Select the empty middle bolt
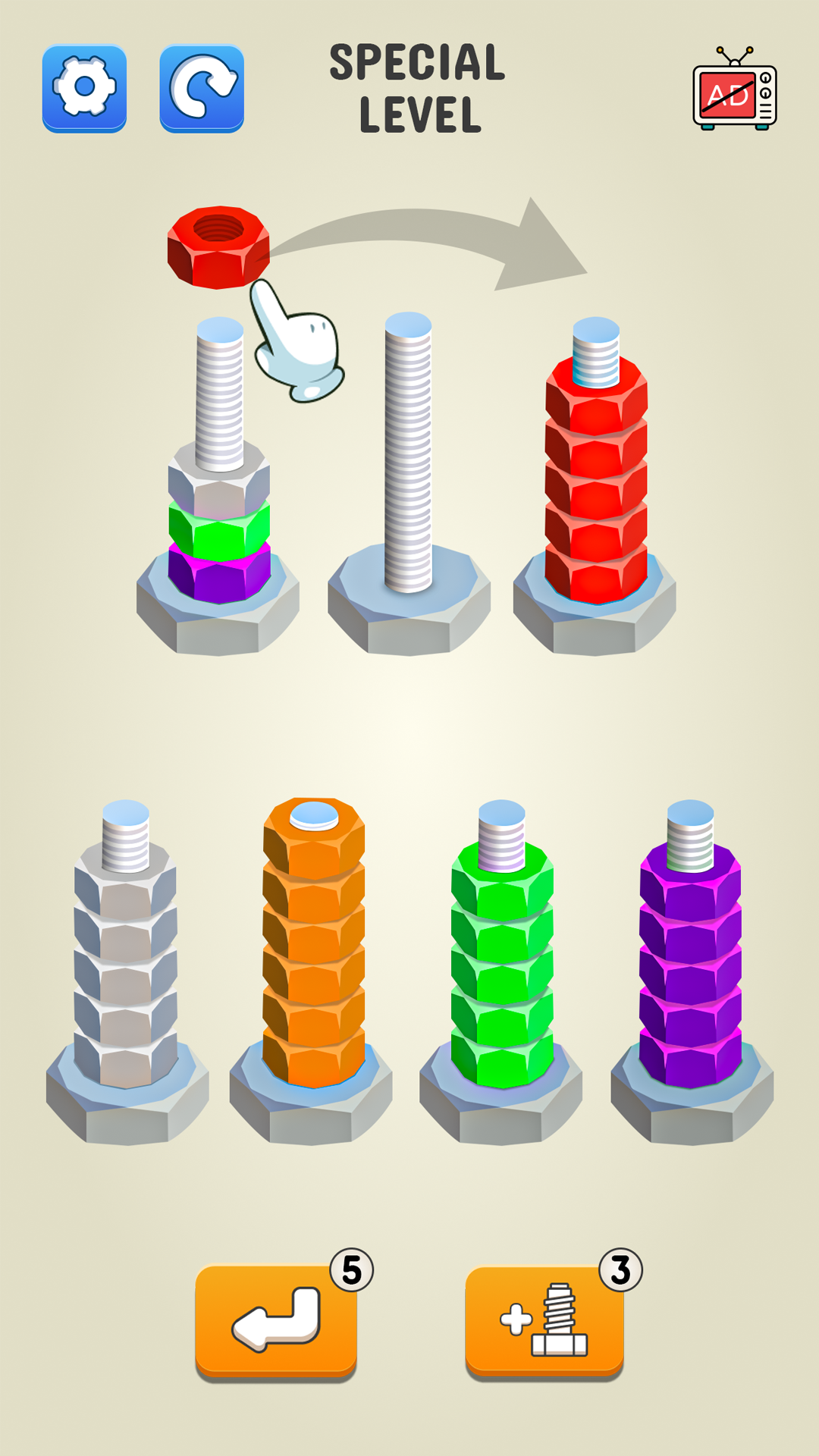 click(409, 485)
